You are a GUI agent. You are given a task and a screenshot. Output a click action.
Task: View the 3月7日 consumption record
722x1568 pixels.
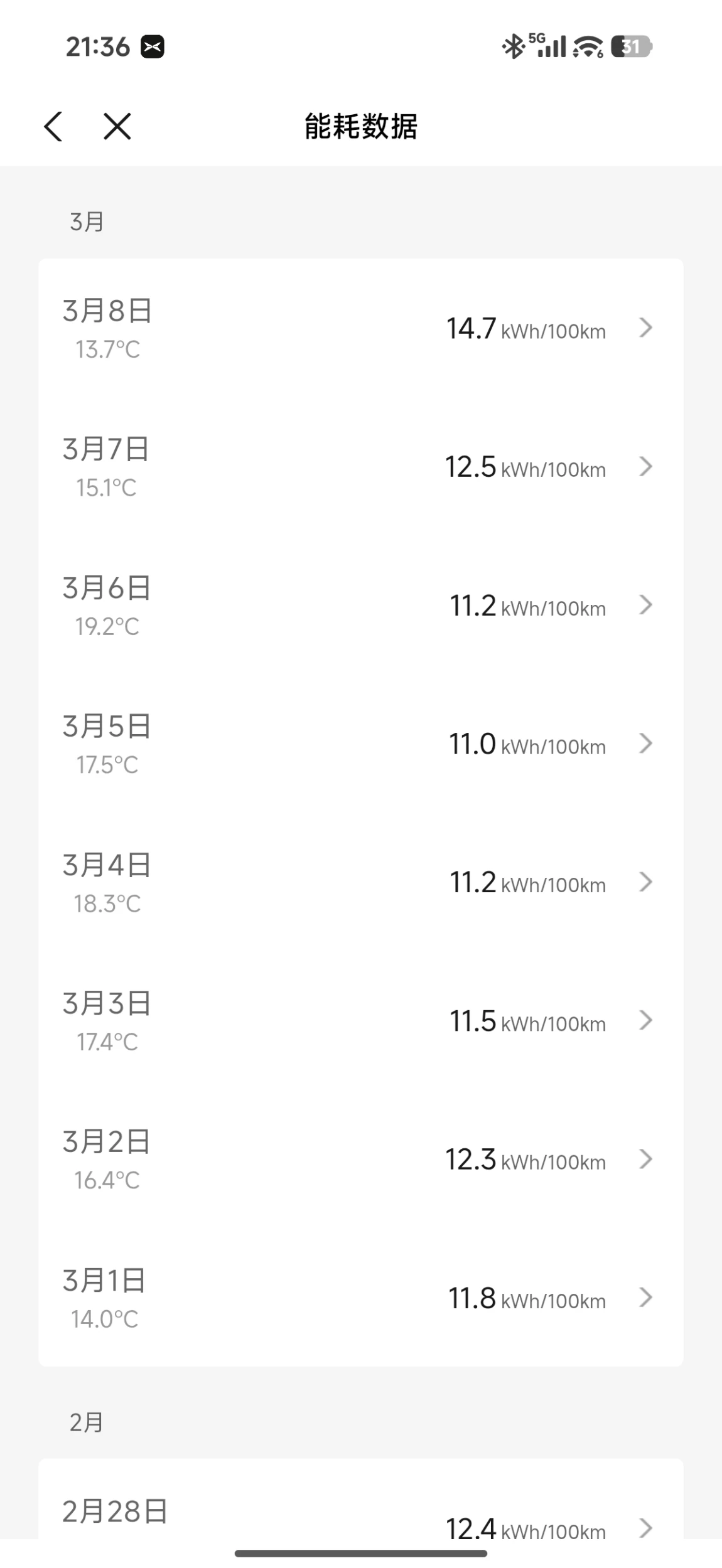click(360, 467)
